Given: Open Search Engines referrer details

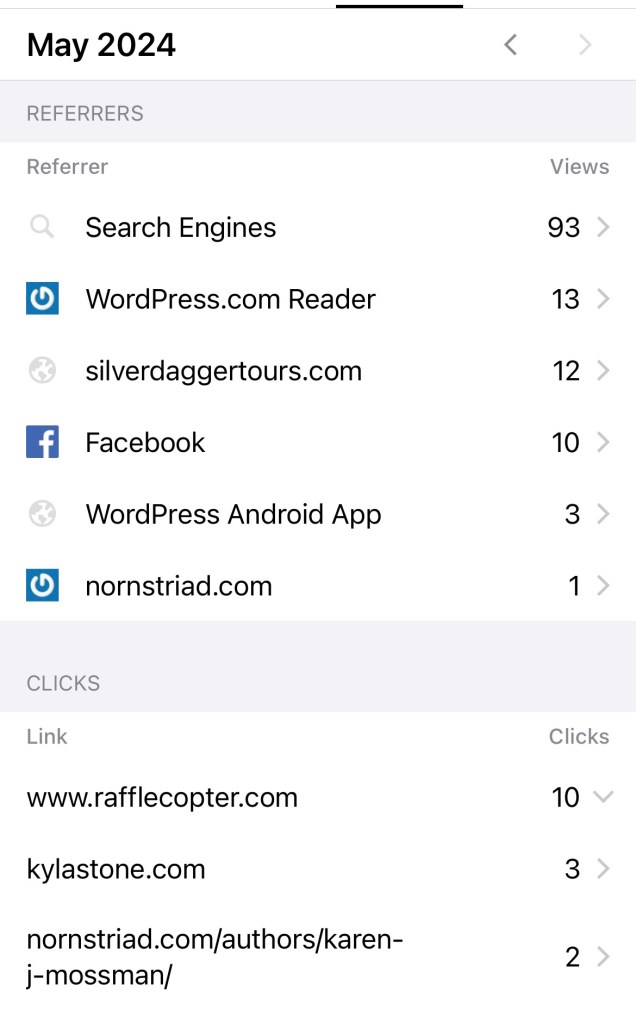Looking at the screenshot, I should (x=318, y=228).
